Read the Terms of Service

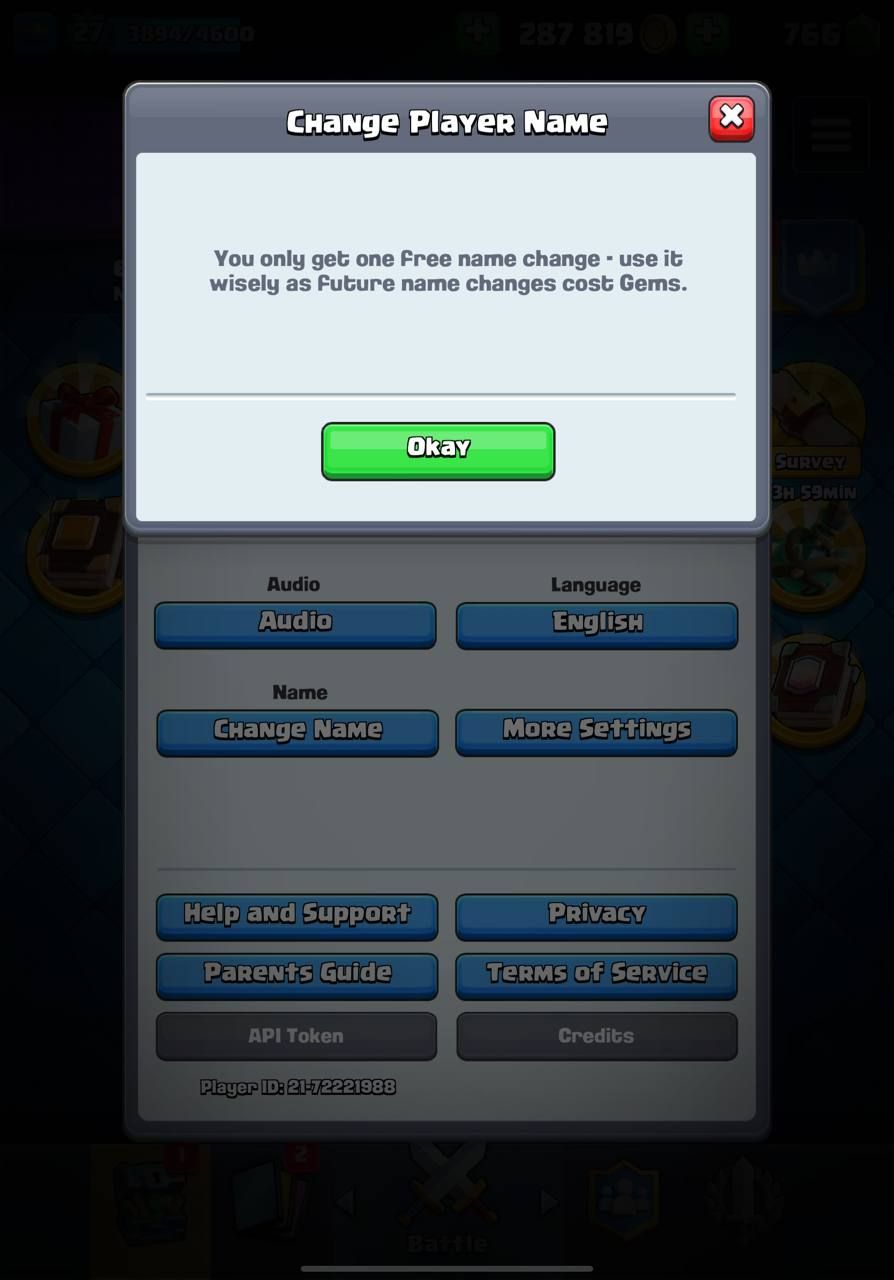pos(596,974)
